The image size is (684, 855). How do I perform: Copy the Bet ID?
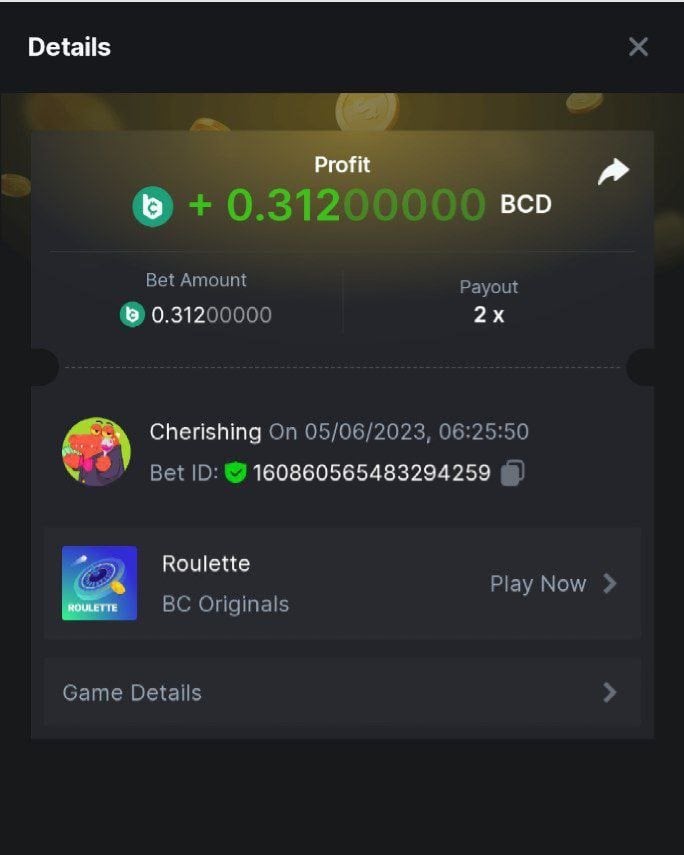coord(512,473)
